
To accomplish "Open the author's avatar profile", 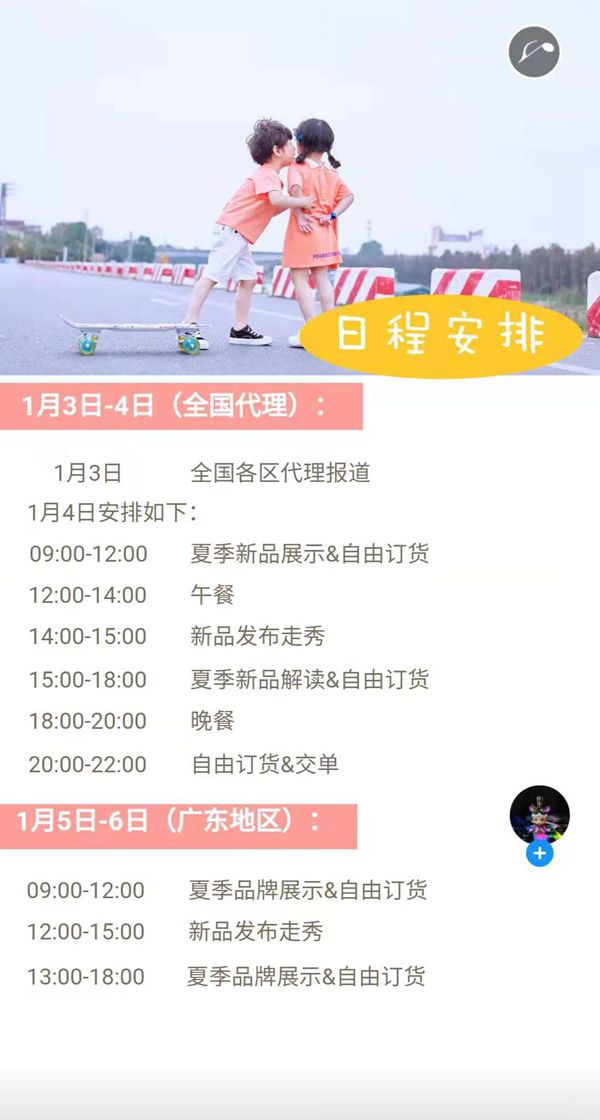I will 539,814.
